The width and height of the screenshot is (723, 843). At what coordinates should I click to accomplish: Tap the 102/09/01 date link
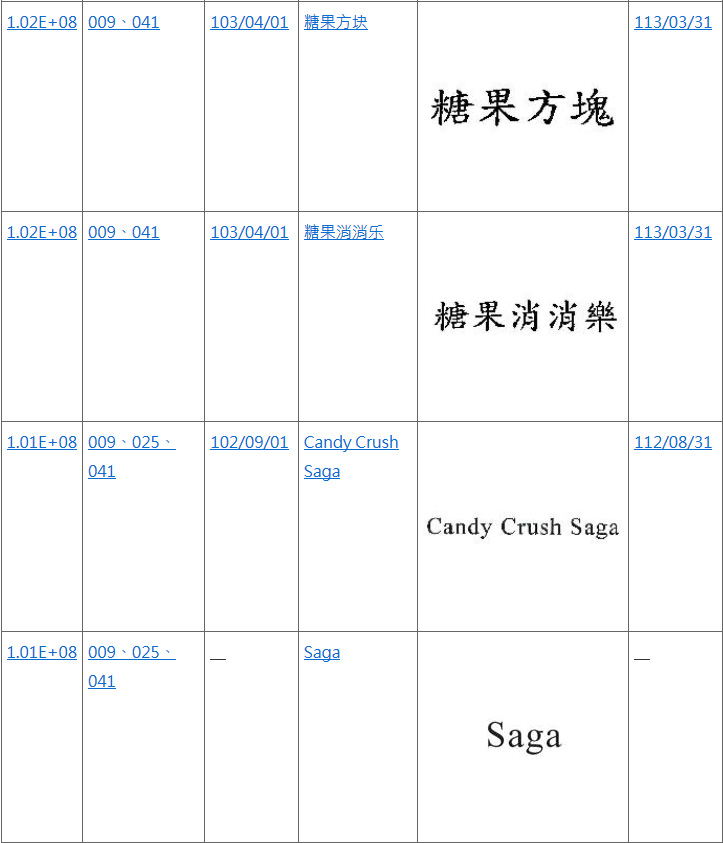[249, 442]
